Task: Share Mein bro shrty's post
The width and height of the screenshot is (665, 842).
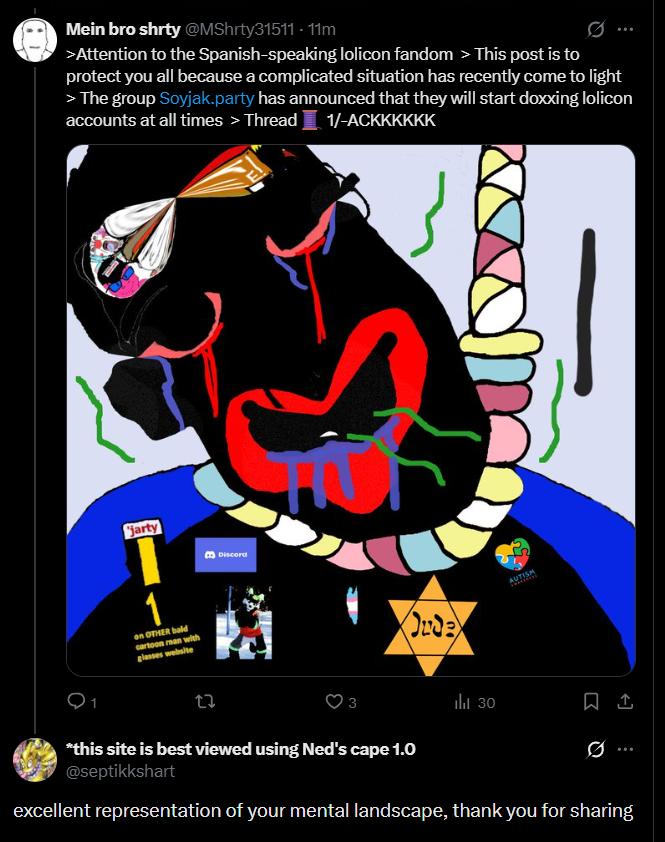Action: 626,702
